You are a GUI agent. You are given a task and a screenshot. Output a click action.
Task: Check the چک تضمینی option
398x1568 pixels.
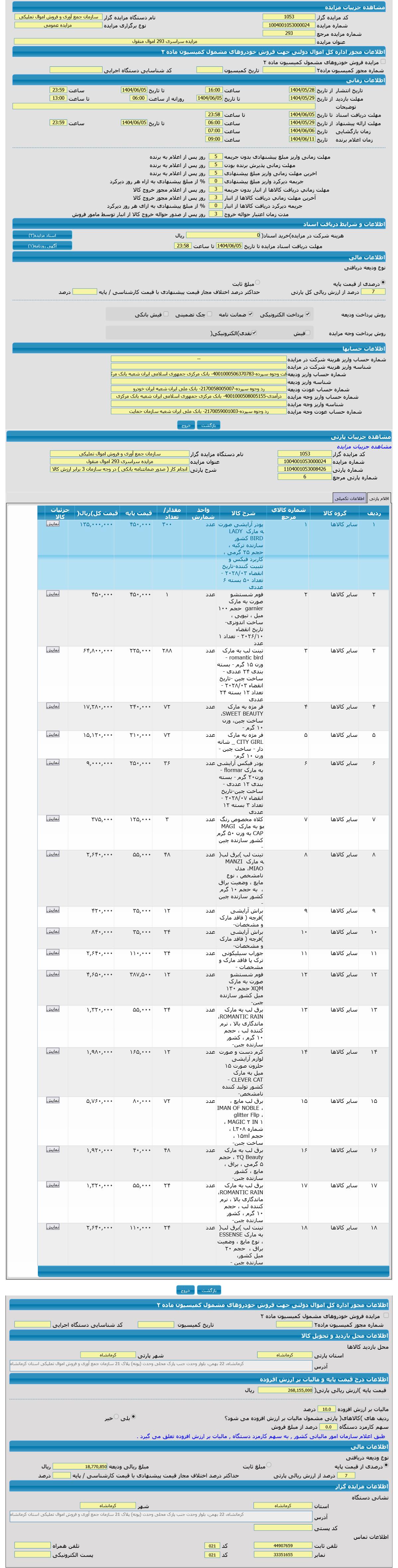[x=209, y=314]
